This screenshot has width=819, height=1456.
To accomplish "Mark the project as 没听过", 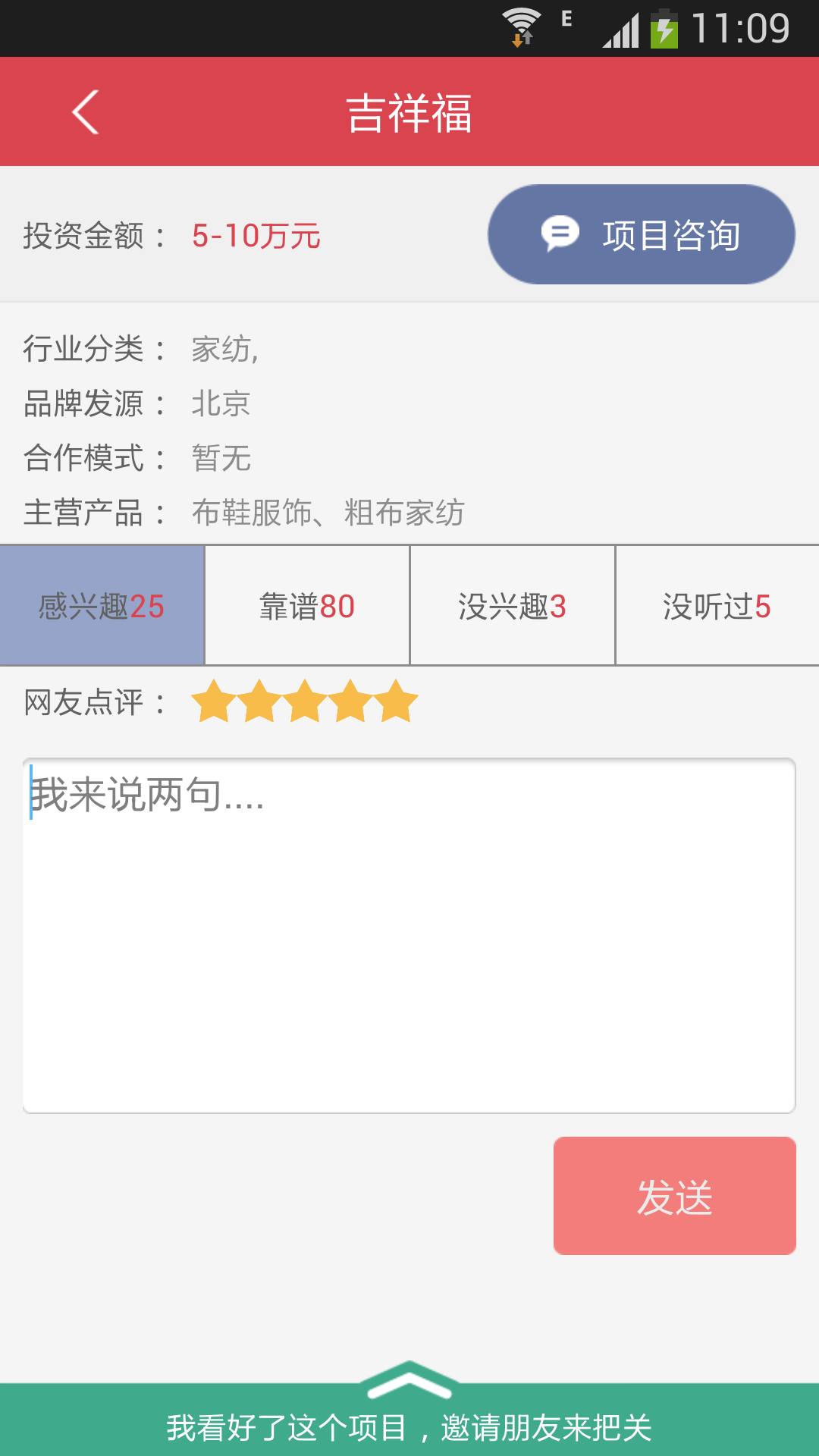I will 717,606.
